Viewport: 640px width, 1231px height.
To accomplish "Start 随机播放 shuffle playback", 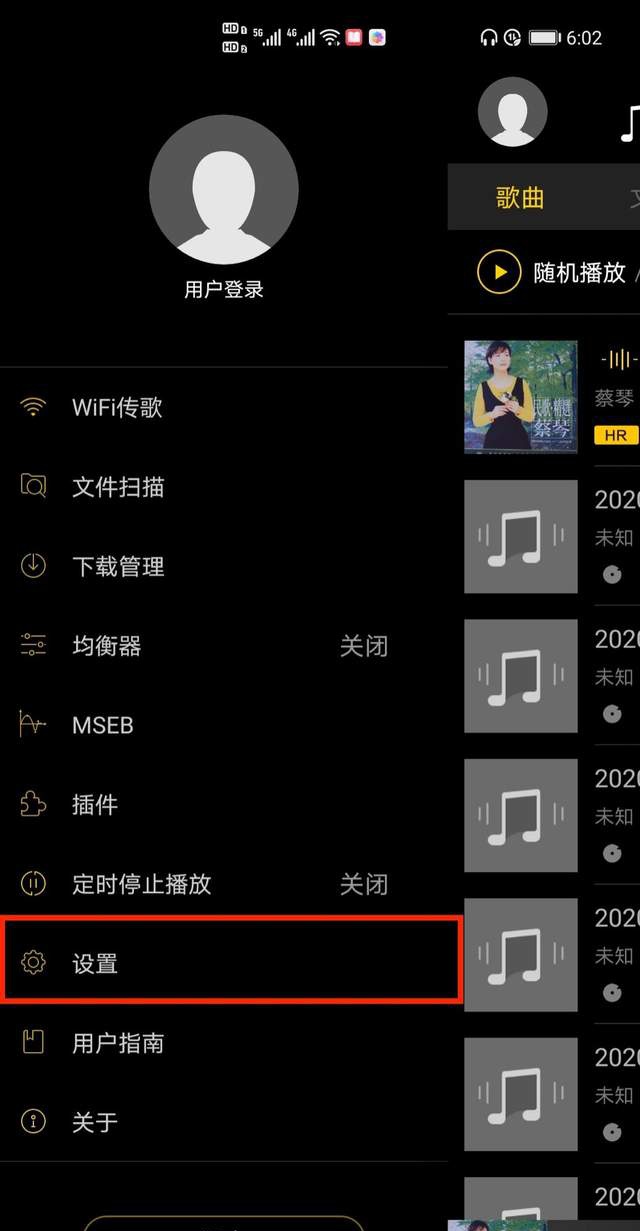I will pos(555,272).
